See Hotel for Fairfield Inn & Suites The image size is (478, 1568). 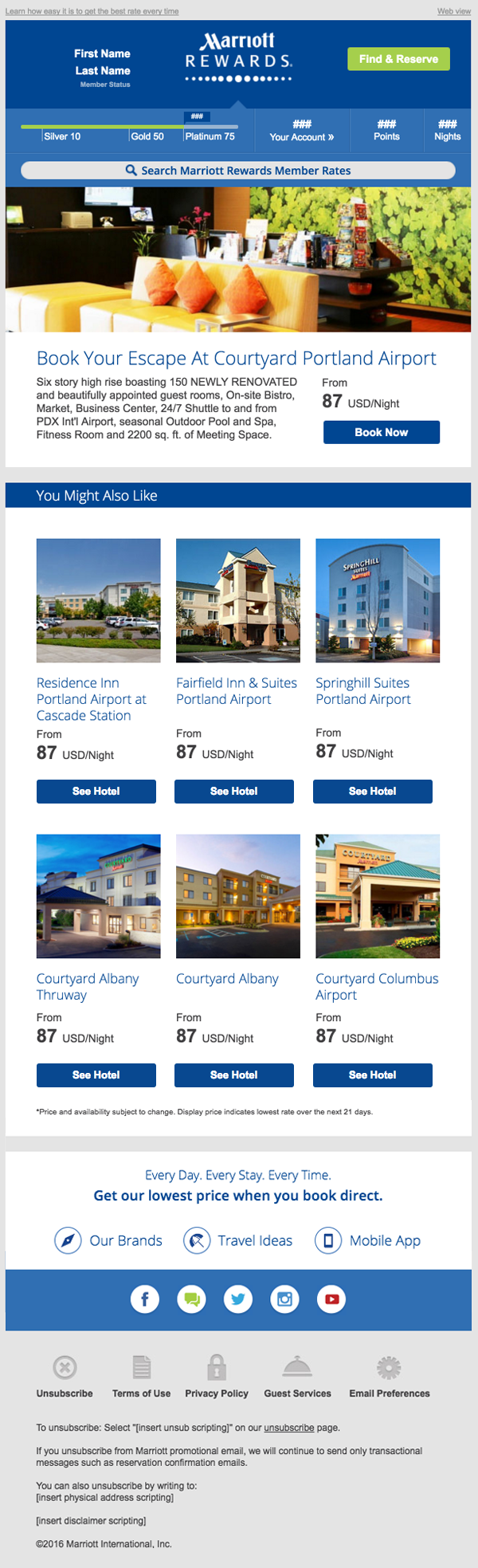pos(234,791)
